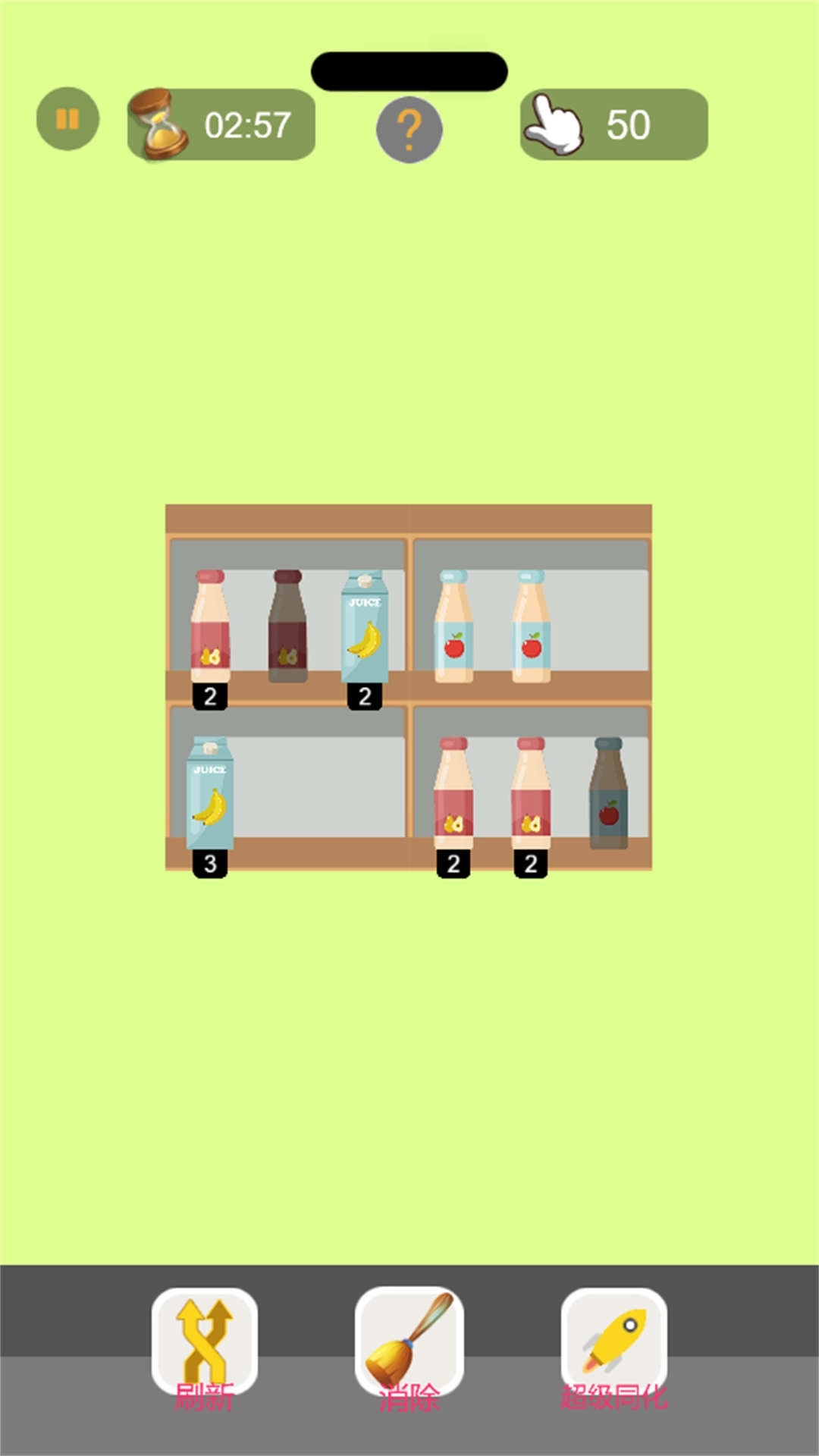Select the banana juice carton numbered 3

pyautogui.click(x=210, y=793)
